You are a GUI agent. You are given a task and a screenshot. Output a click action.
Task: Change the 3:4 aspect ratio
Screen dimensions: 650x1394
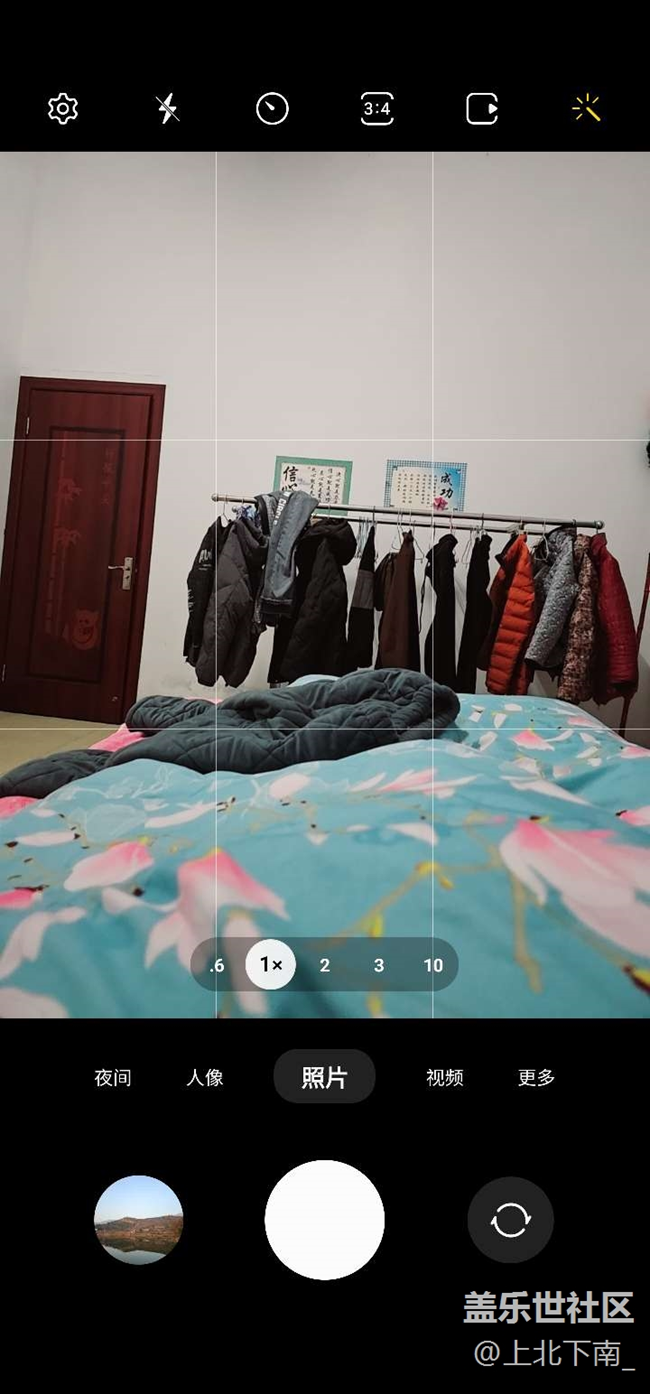(x=377, y=108)
